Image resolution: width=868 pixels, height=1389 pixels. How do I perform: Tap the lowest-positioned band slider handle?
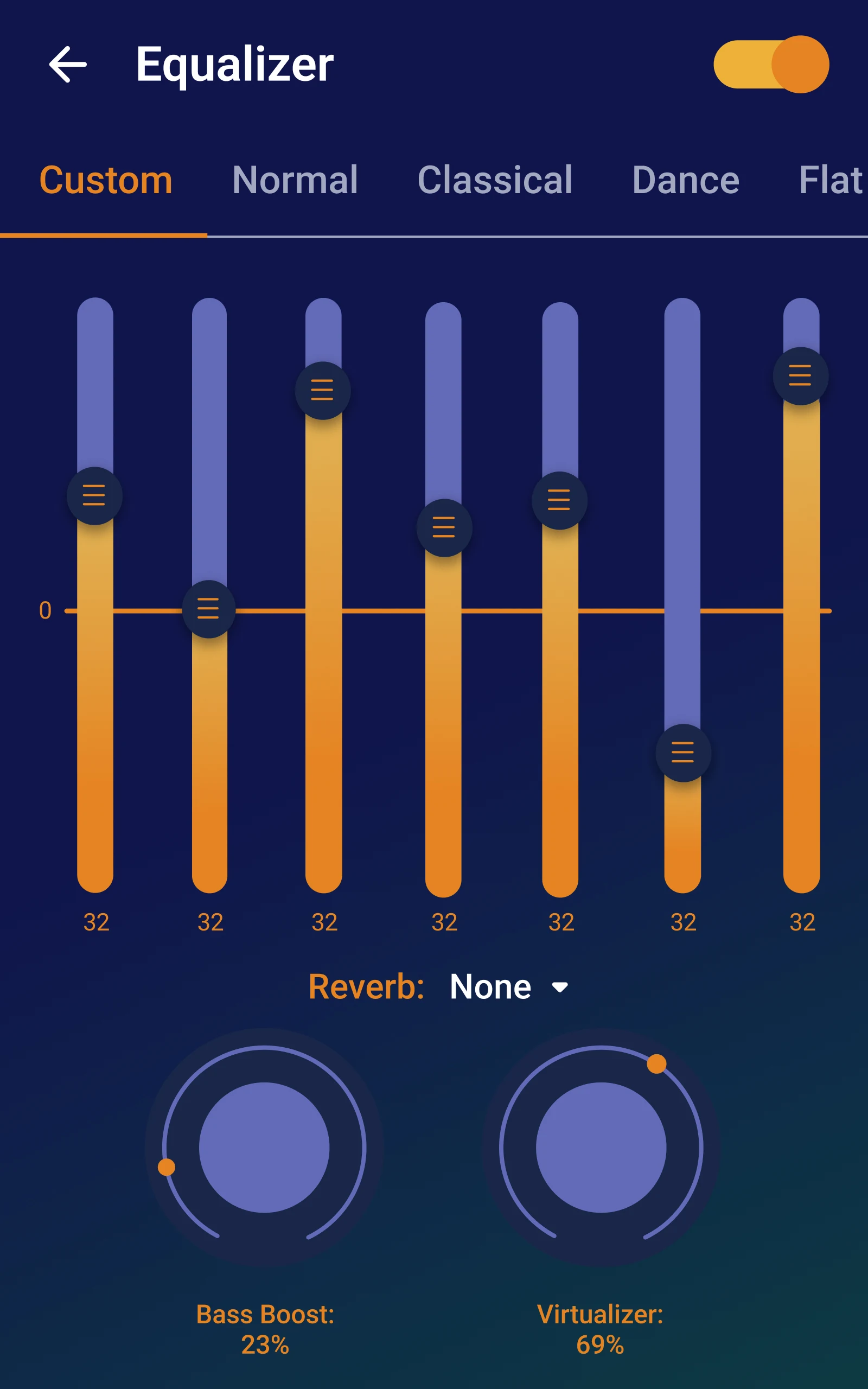(683, 753)
